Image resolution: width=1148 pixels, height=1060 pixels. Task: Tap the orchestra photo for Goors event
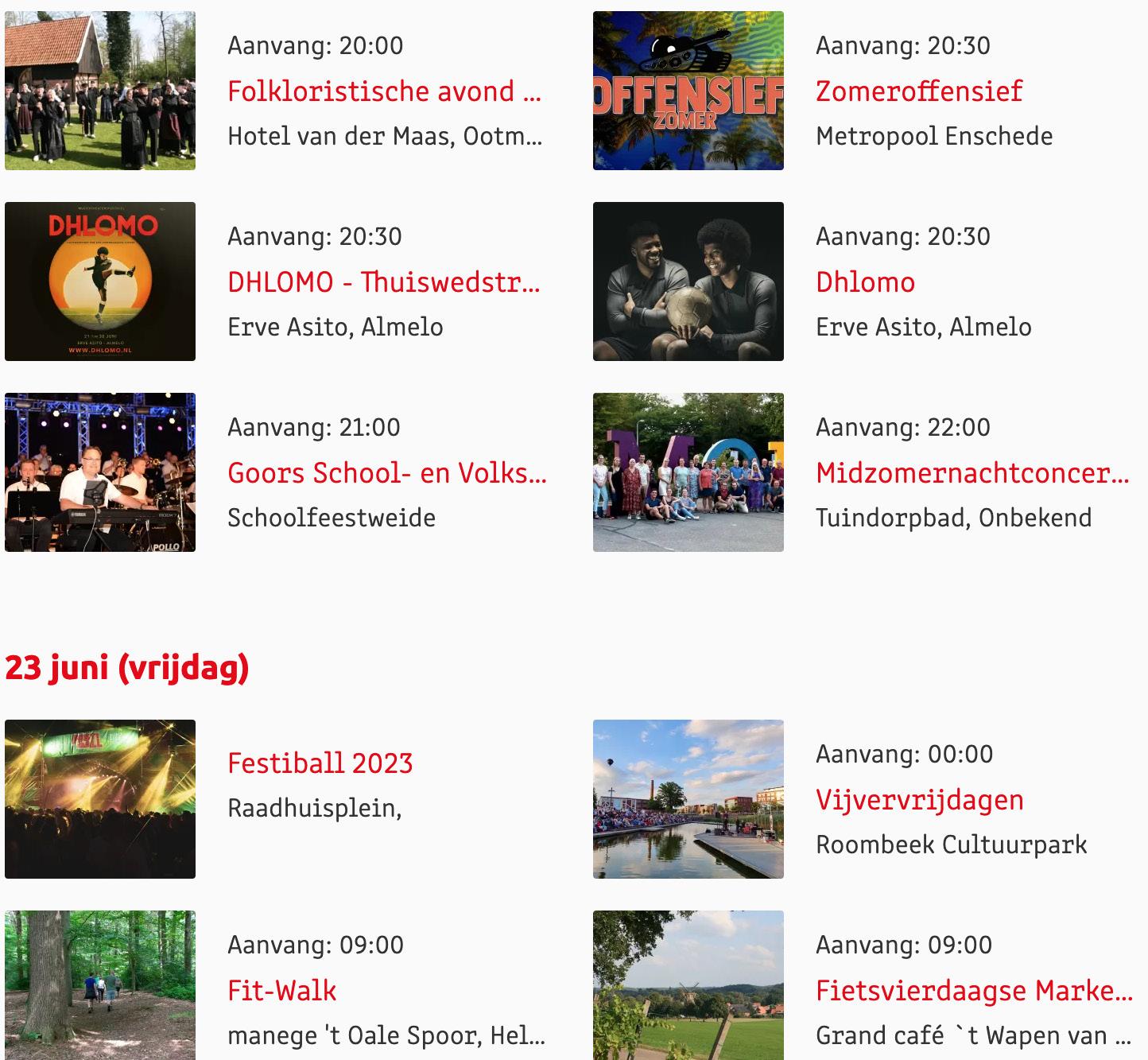click(100, 472)
